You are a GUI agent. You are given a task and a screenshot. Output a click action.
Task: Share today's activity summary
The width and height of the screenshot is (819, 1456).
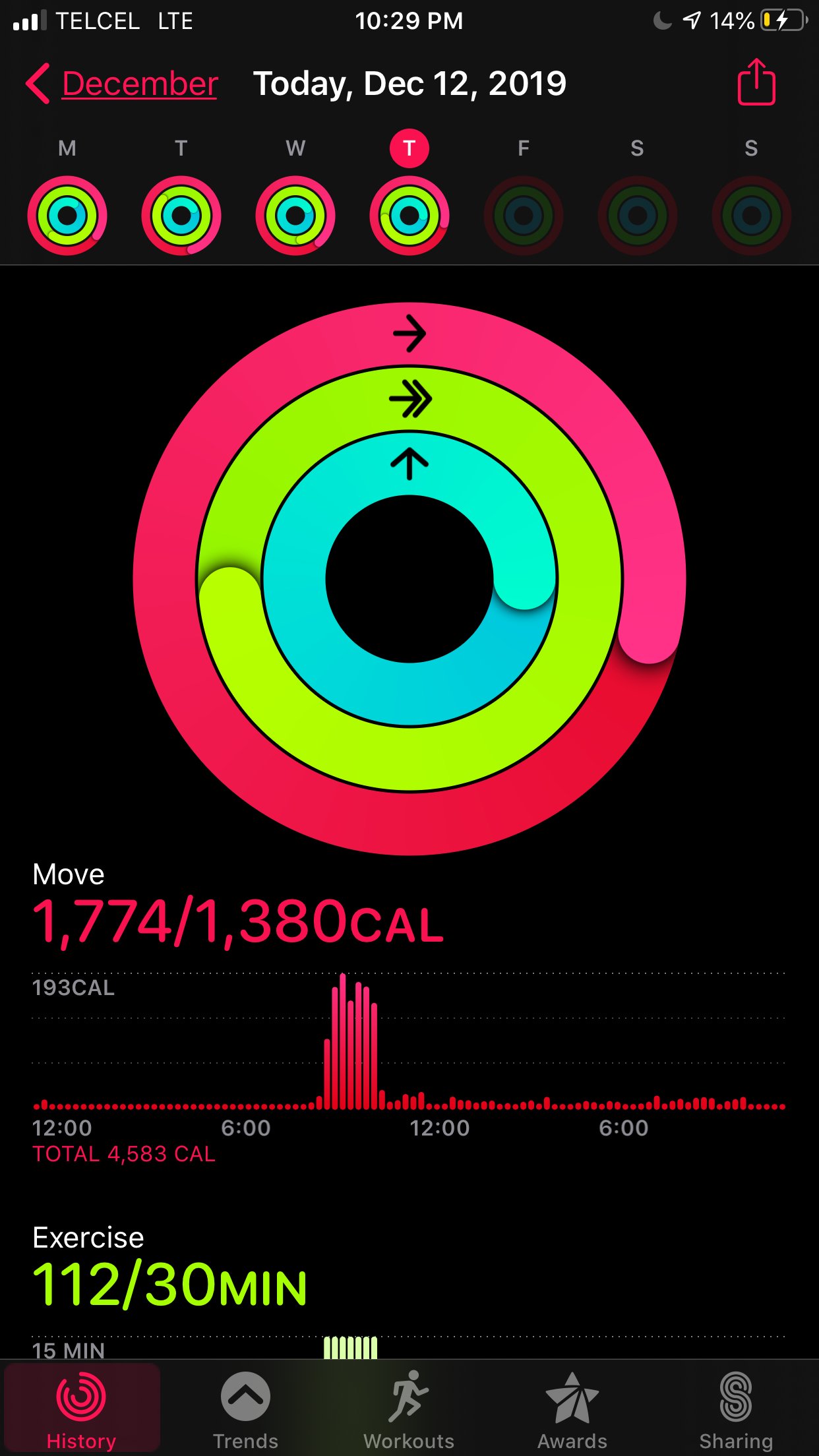point(756,82)
